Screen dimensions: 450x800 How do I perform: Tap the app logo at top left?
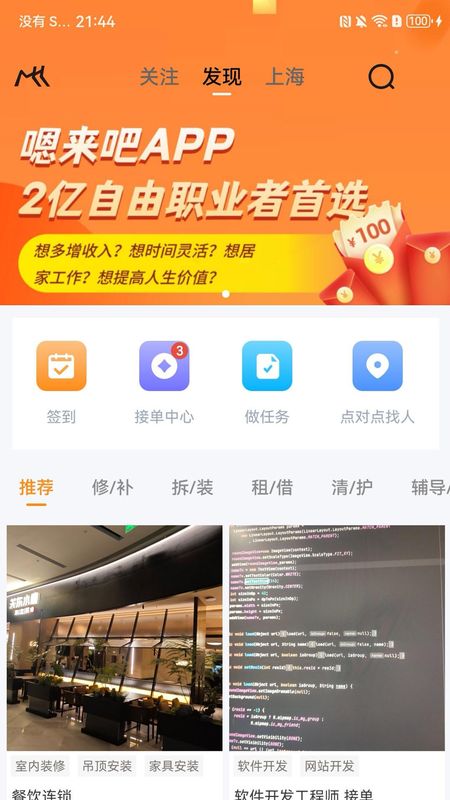point(32,77)
